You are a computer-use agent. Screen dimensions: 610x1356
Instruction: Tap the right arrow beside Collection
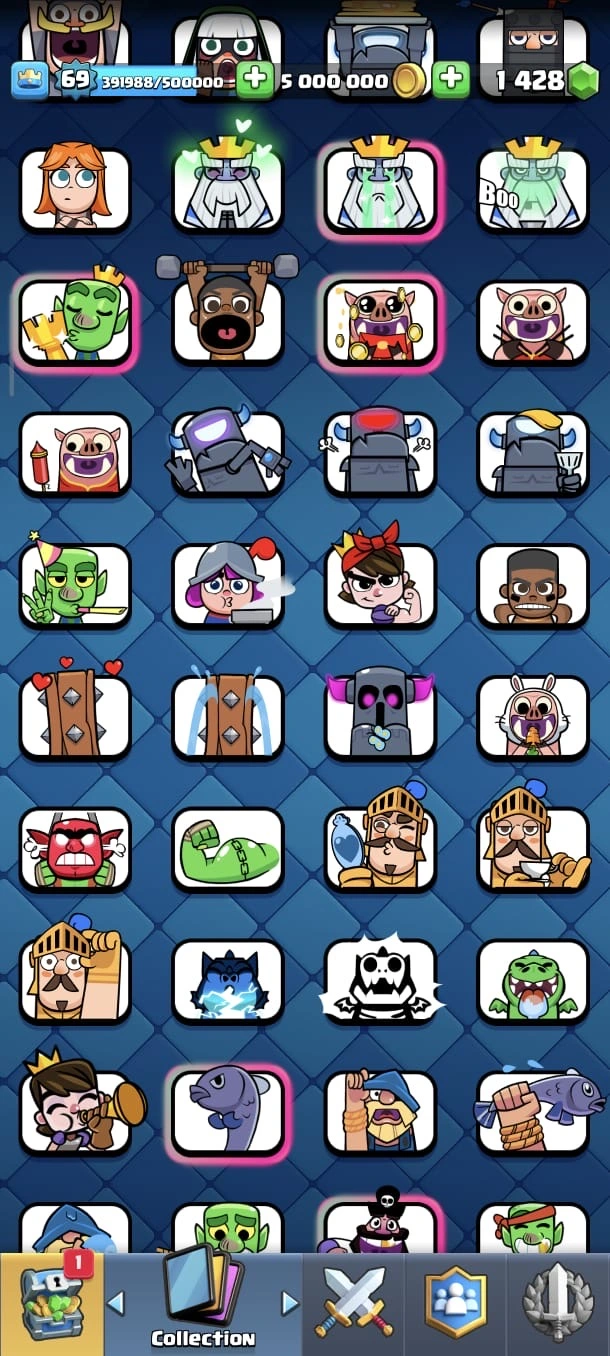click(x=290, y=1302)
